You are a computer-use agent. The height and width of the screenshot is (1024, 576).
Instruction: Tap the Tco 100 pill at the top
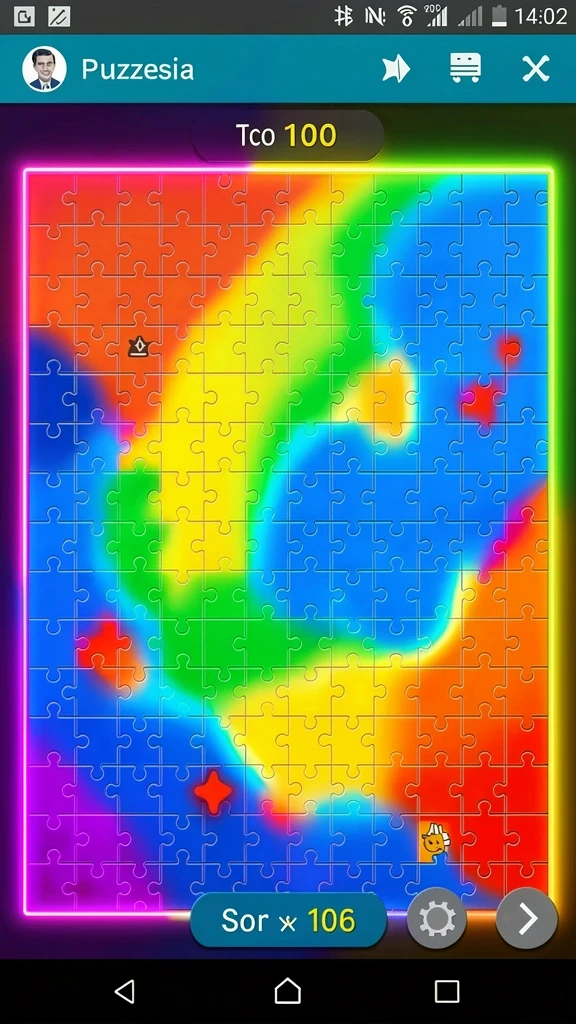pos(287,136)
